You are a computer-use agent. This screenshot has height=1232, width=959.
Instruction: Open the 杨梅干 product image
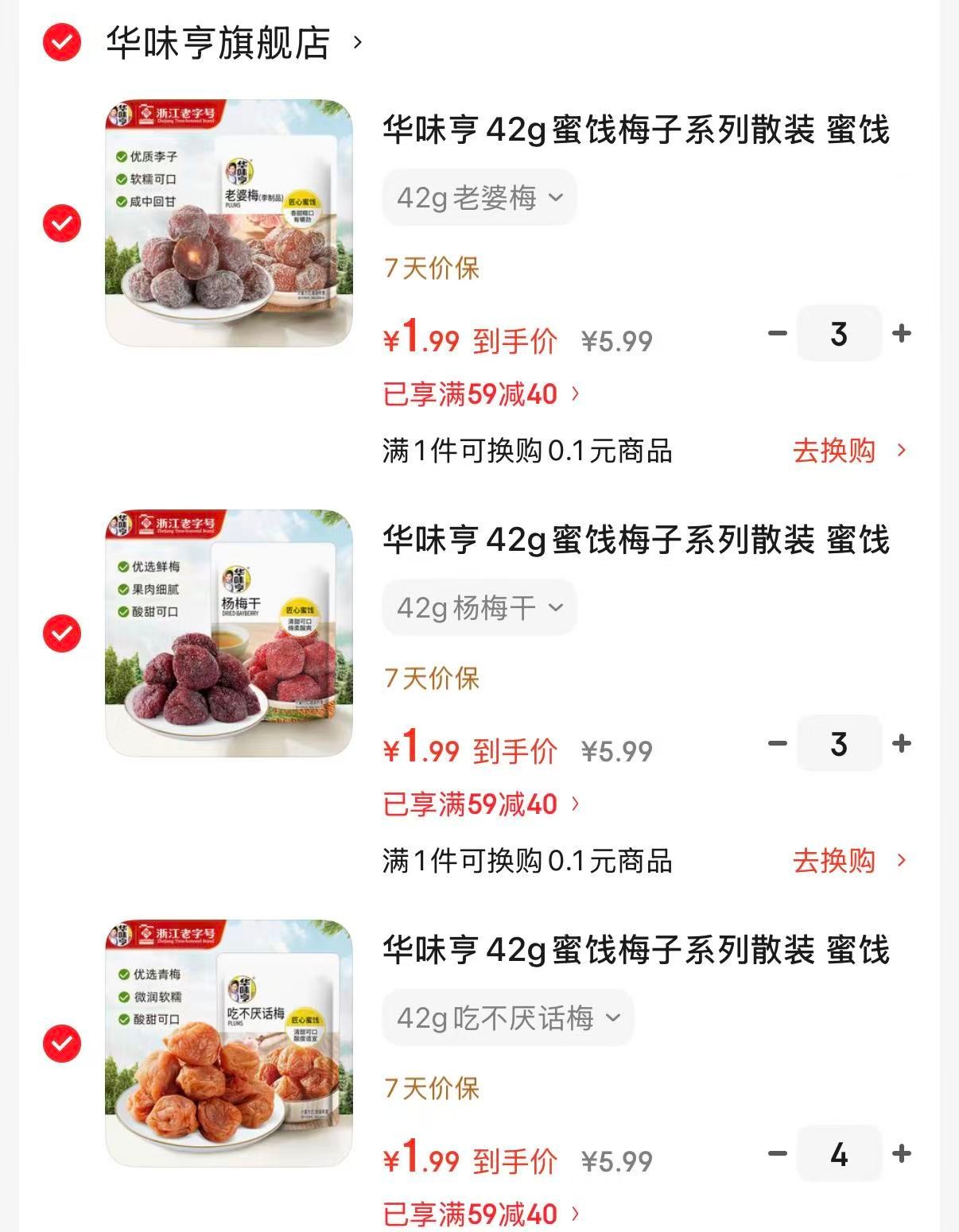[x=229, y=633]
